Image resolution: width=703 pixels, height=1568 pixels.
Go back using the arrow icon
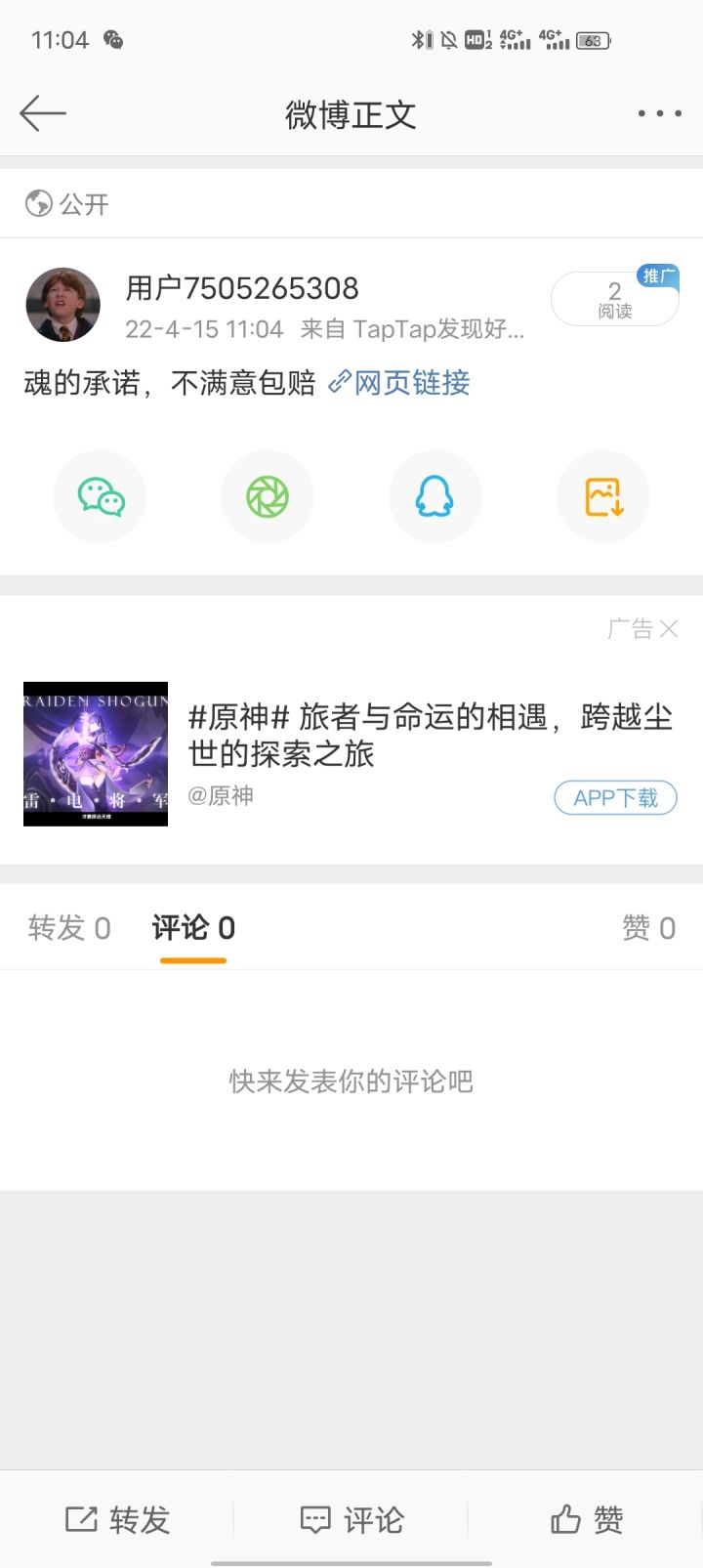[x=43, y=113]
